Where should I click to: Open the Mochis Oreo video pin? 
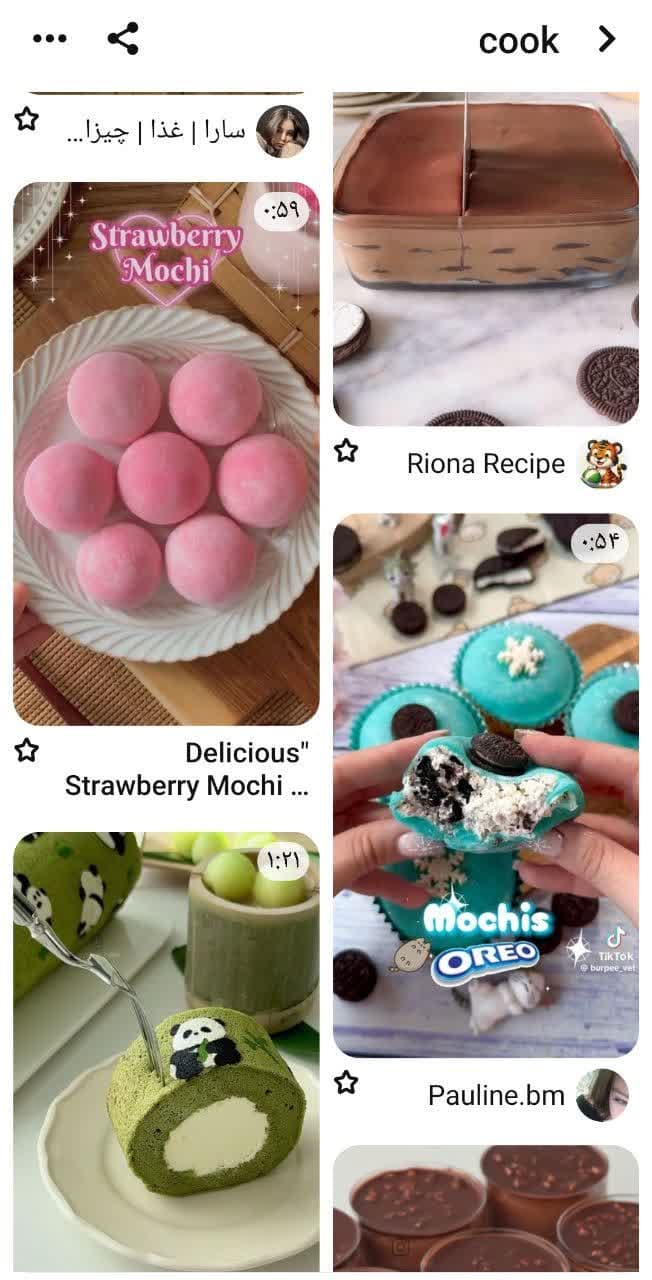coord(485,785)
